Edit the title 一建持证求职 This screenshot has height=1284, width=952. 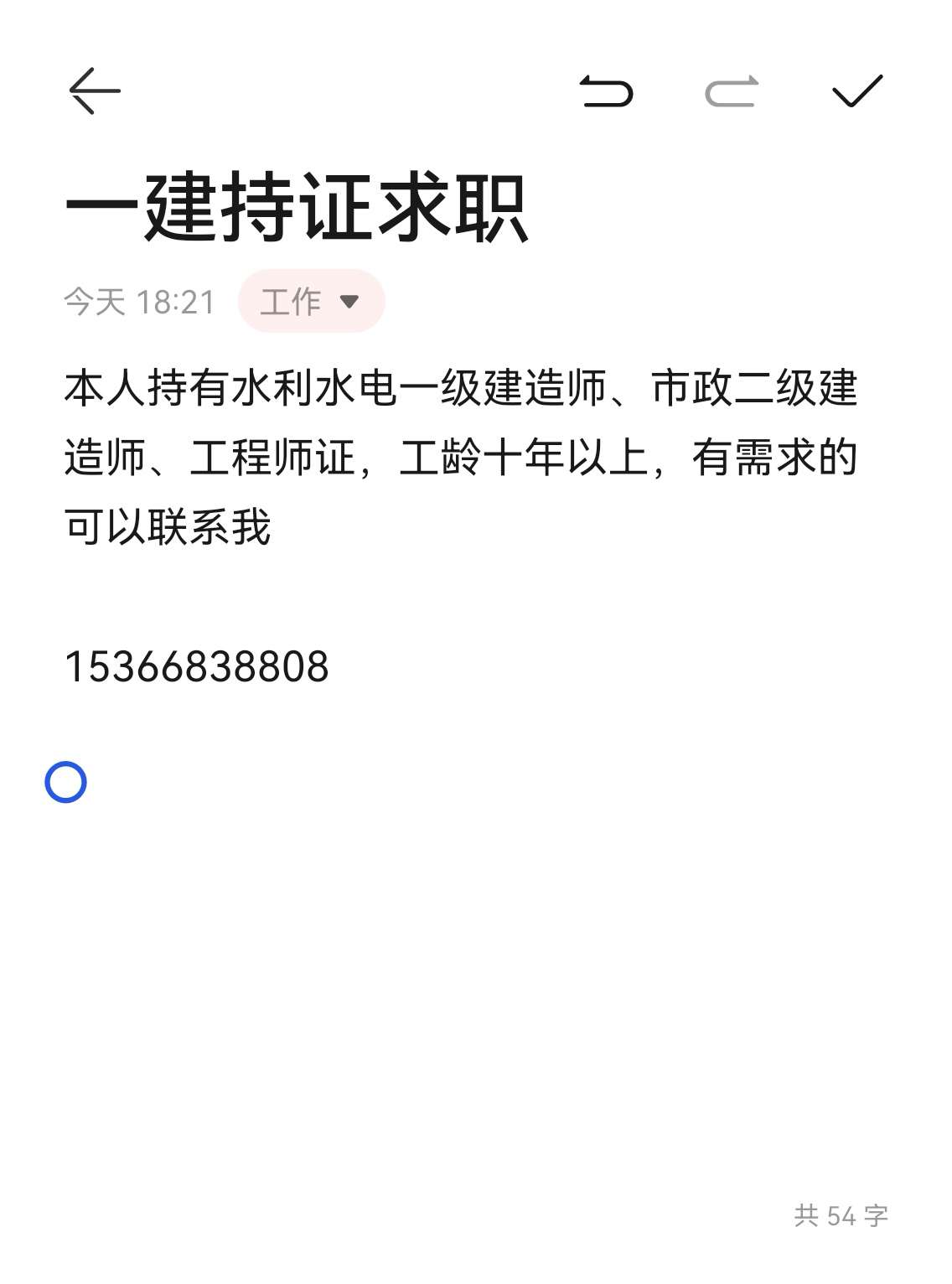pos(296,207)
